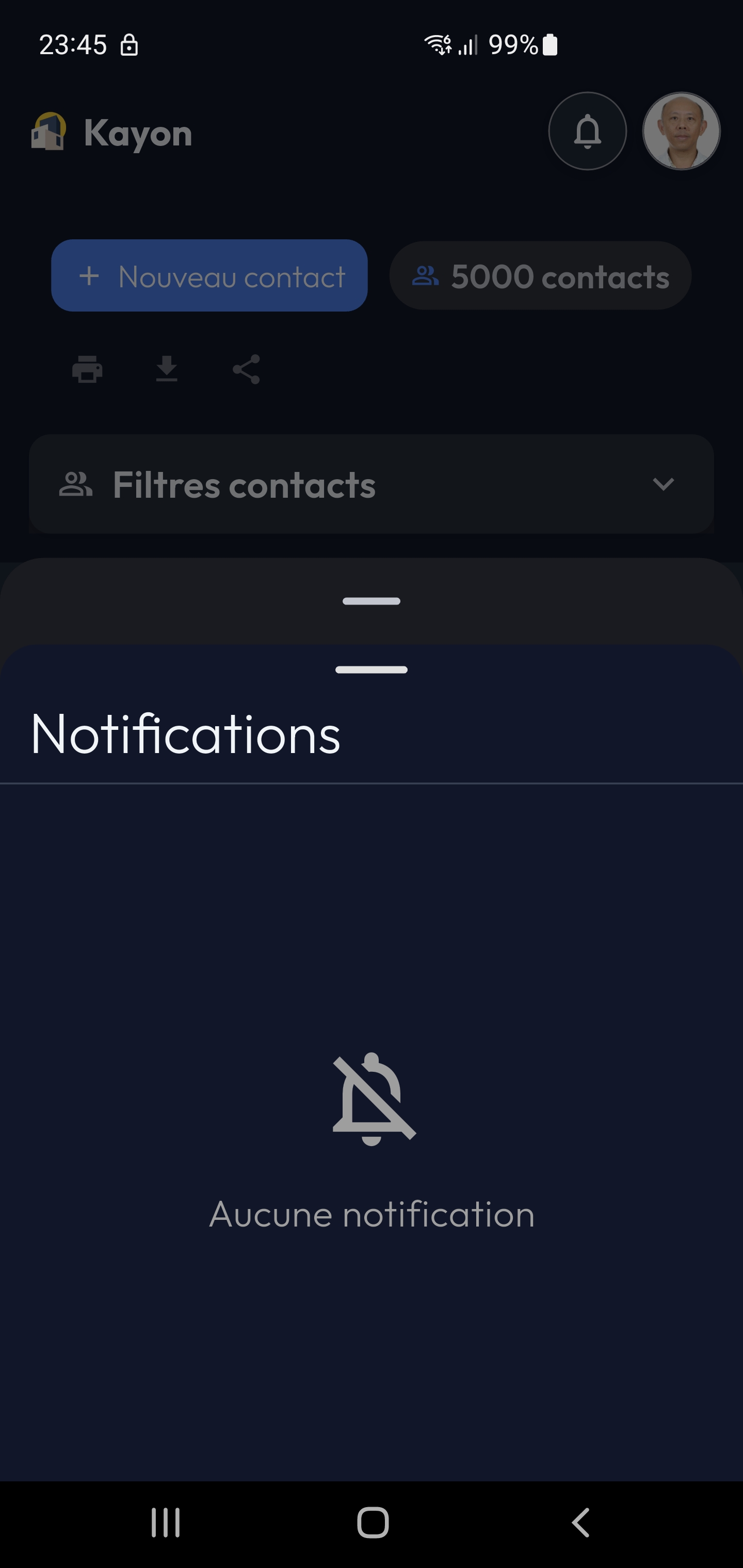Click the plus icon on Nouveau contact

point(90,276)
